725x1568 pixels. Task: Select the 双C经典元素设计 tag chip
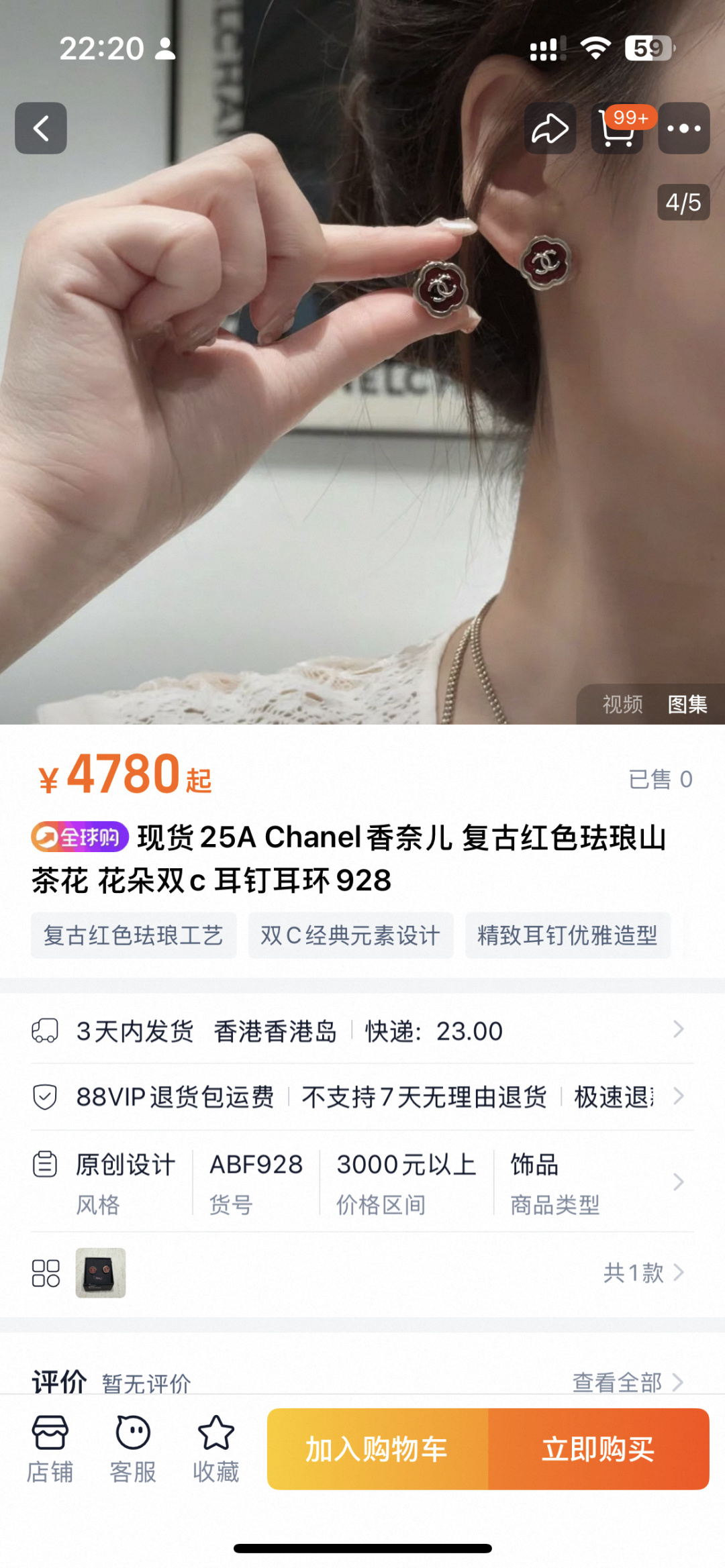point(350,935)
